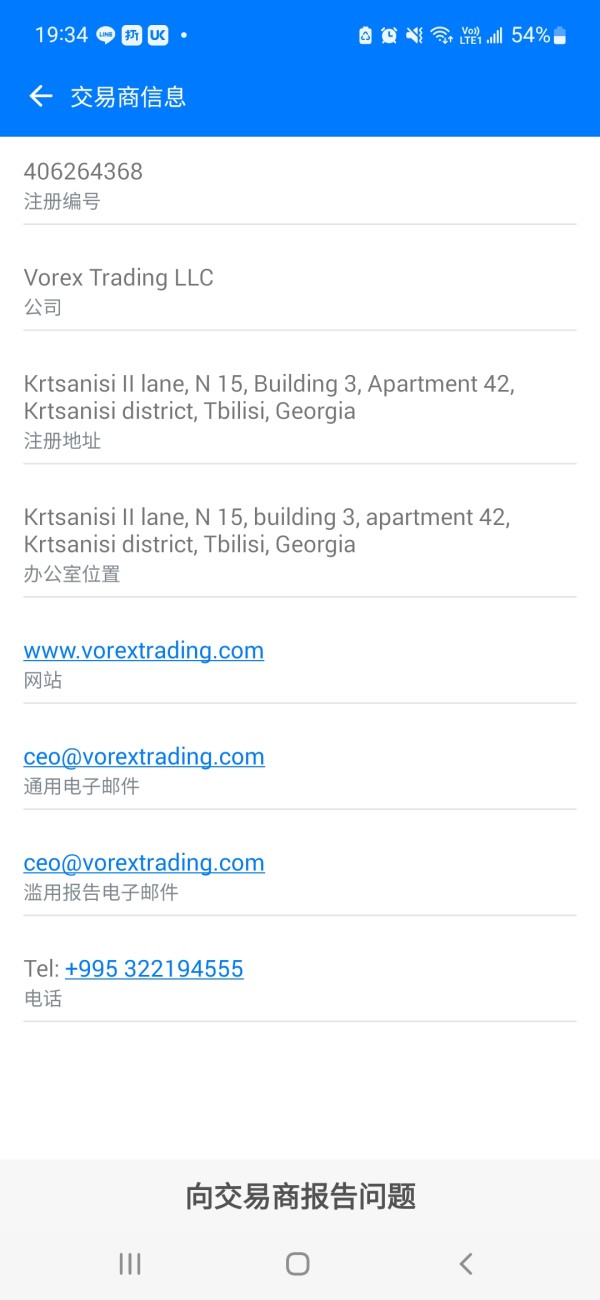Tap 向交易商报告问题 button
The height and width of the screenshot is (1300, 600).
click(x=300, y=1196)
